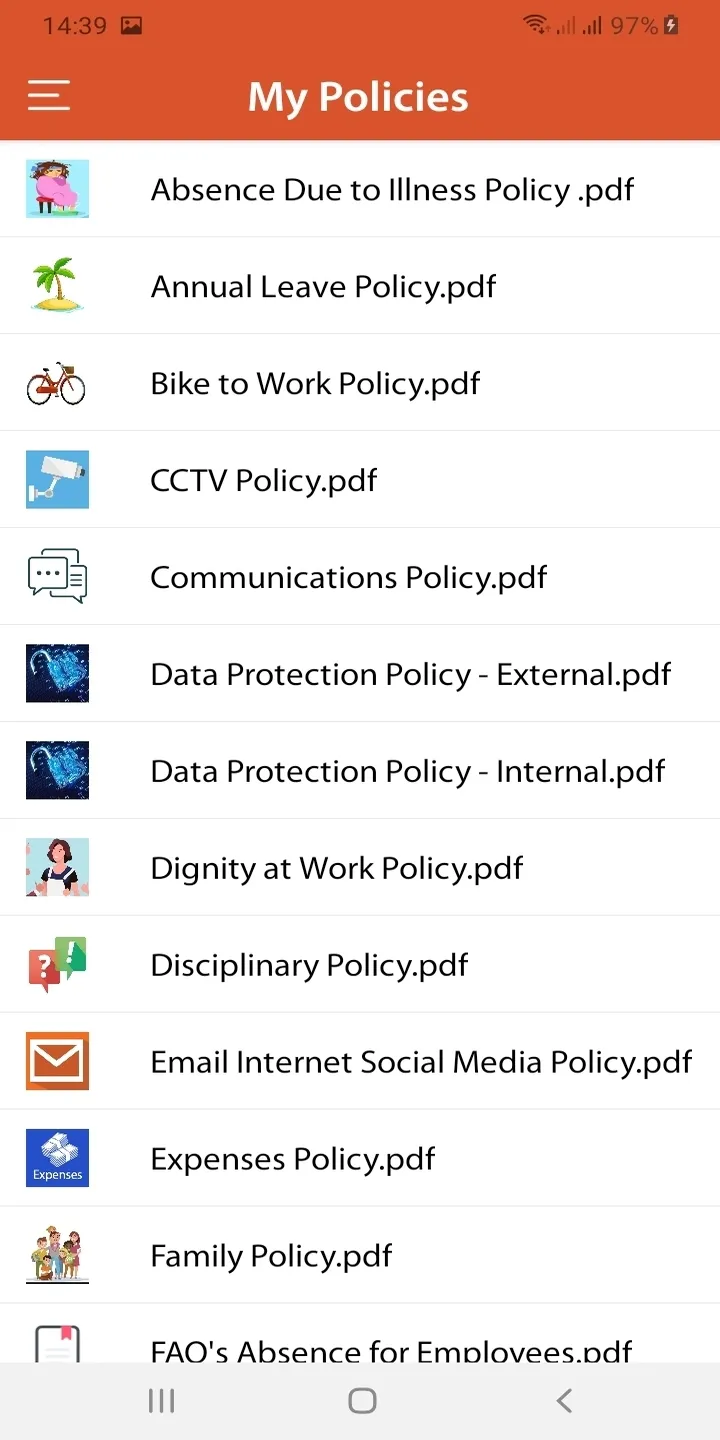720x1440 pixels.
Task: Tap the Disciplinary Policy speech bubble icon
Action: point(57,964)
